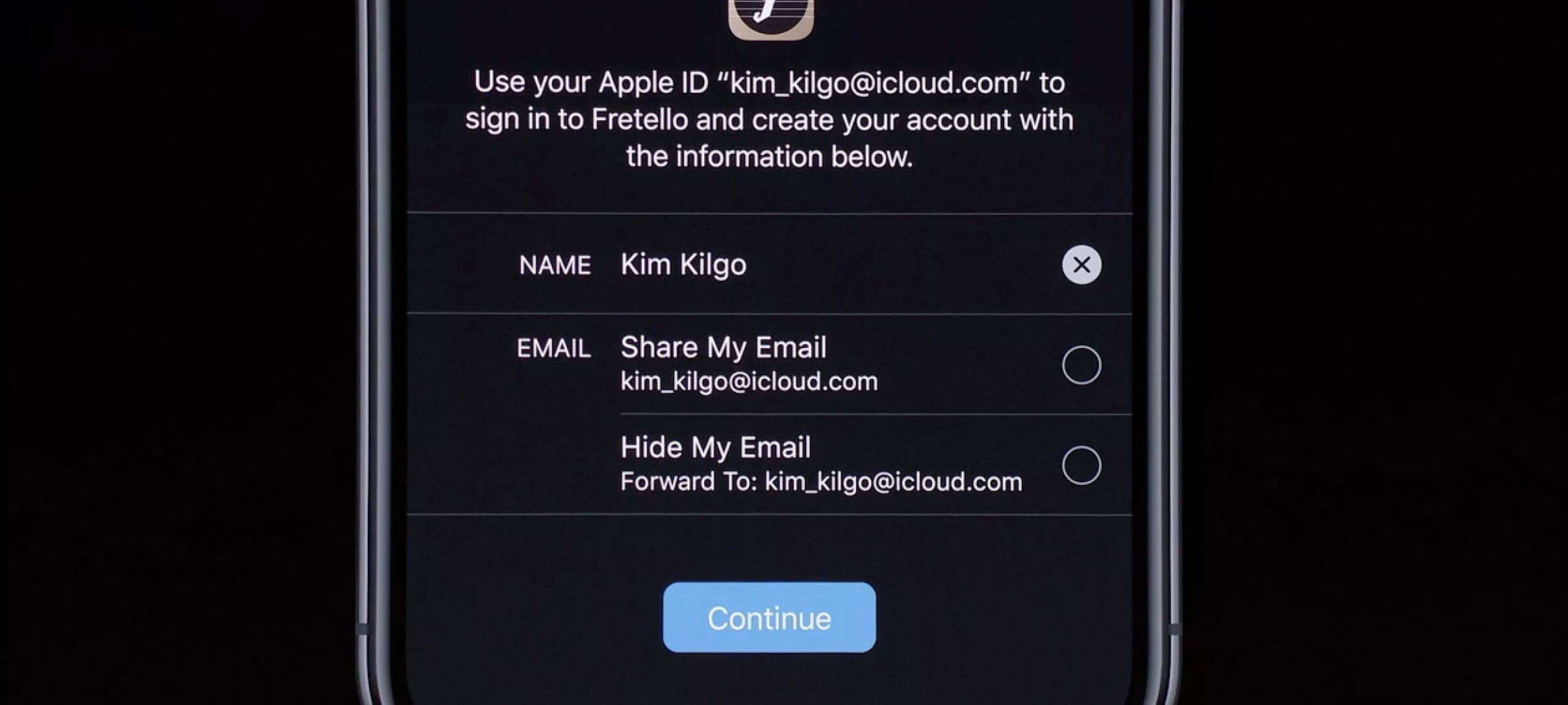Select the Share My Email option
Screen dimensions: 1568x705
pyautogui.click(x=1081, y=365)
